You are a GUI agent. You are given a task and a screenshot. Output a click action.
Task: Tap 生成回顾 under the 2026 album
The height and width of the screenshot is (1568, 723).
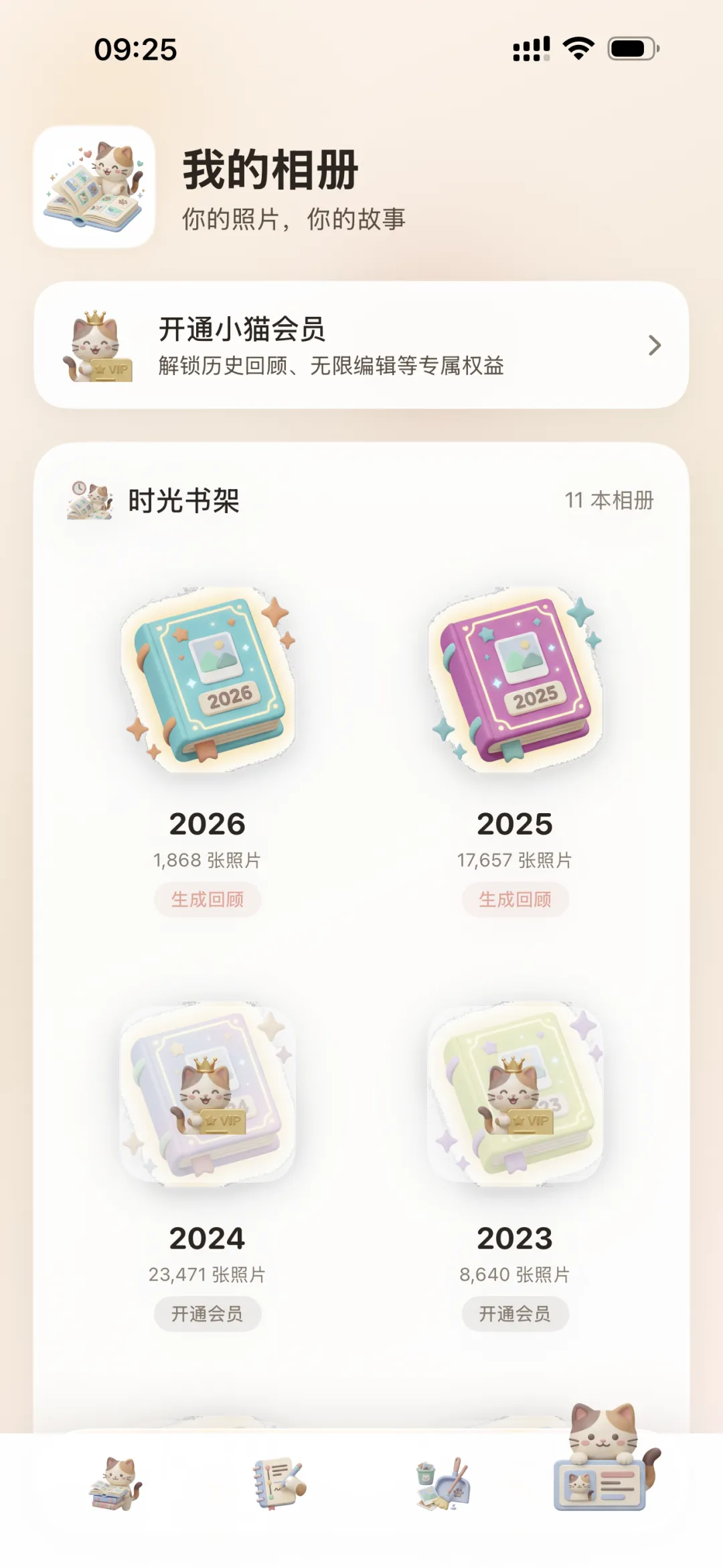(208, 899)
